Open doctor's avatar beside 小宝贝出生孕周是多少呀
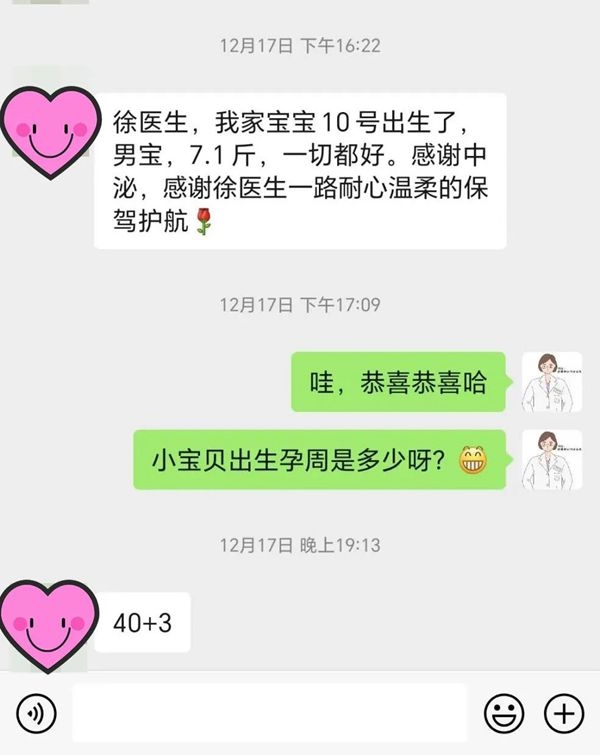Screen dimensions: 600x755 coord(552,460)
